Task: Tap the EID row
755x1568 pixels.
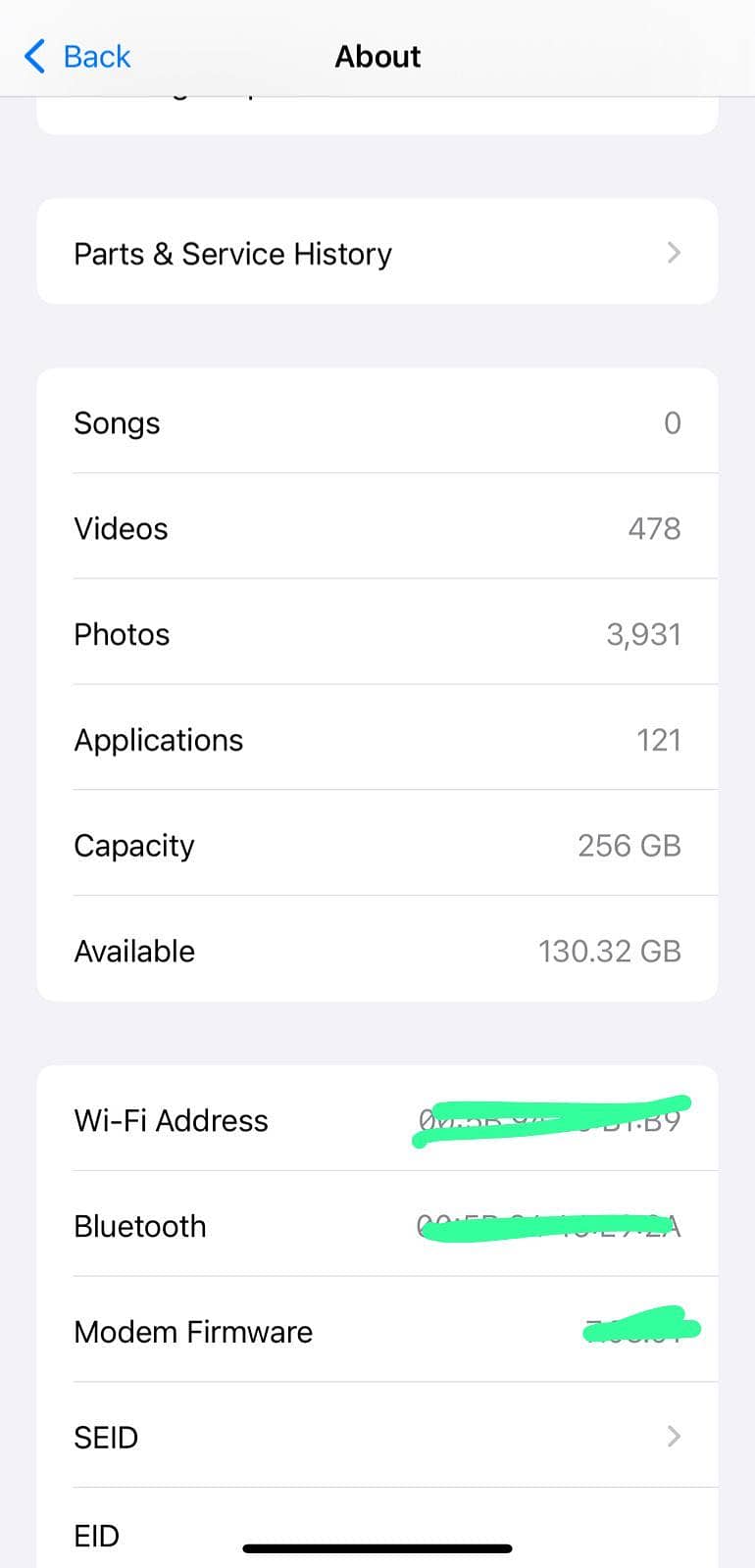Action: (377, 1535)
